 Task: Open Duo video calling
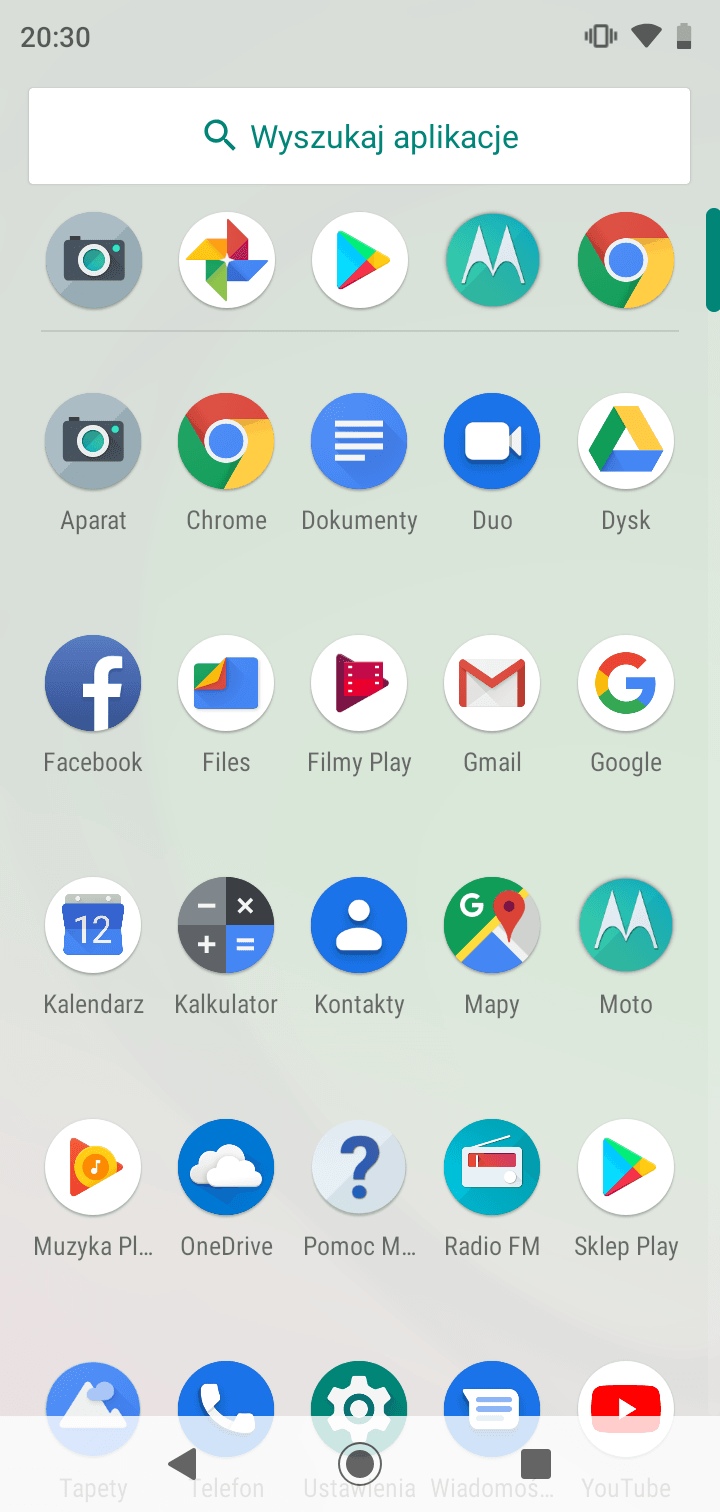[492, 442]
